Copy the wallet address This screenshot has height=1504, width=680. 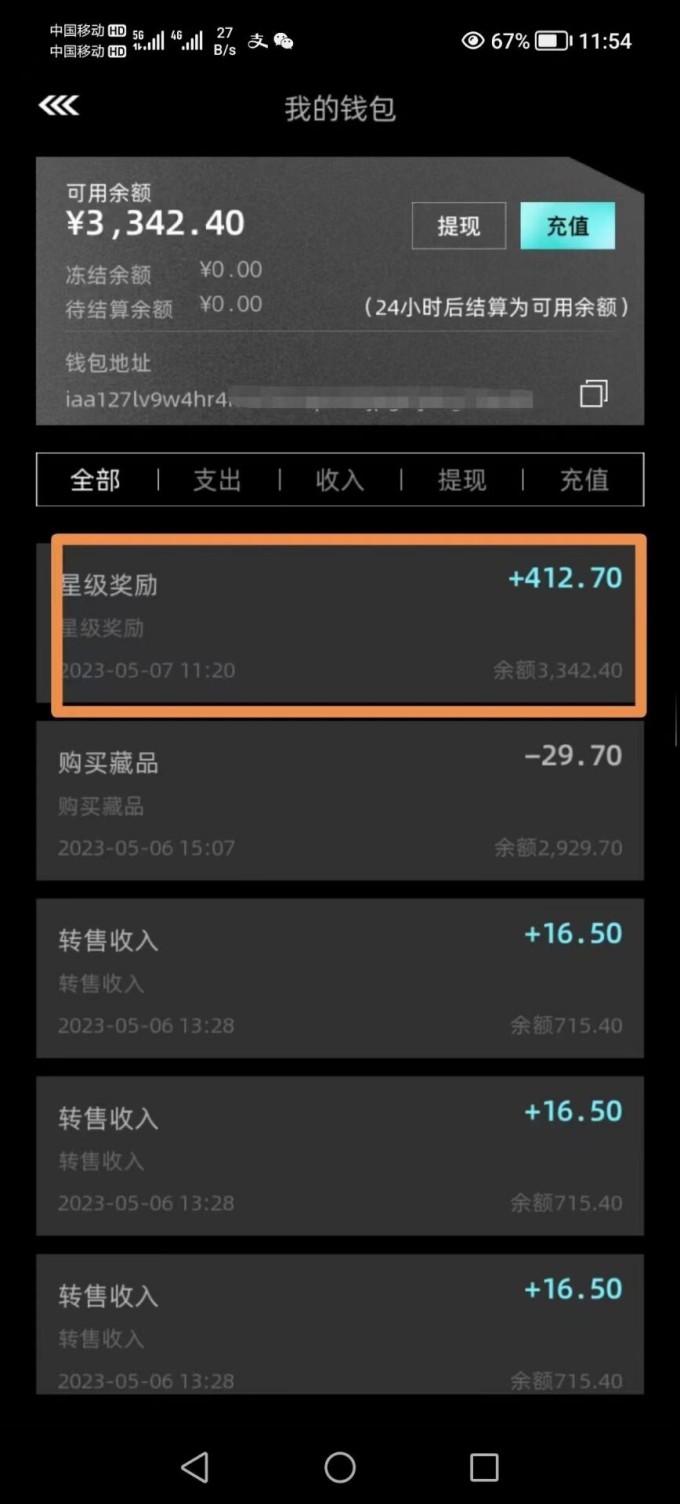click(x=593, y=394)
